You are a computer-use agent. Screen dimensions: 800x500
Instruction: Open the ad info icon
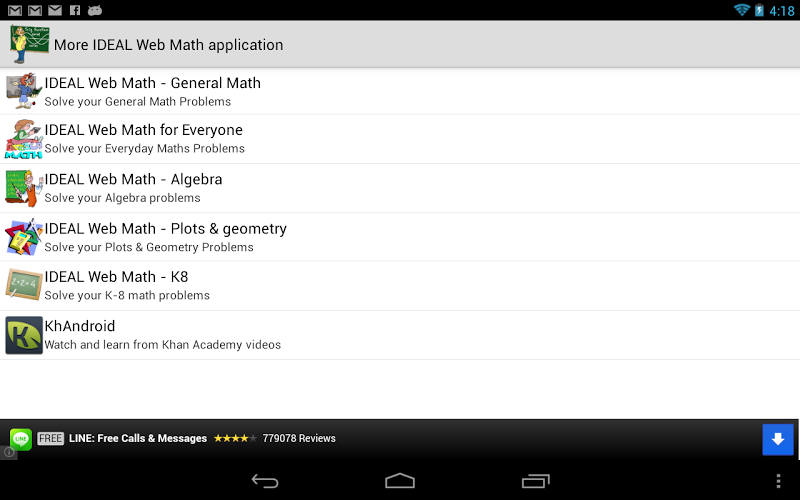tap(8, 452)
